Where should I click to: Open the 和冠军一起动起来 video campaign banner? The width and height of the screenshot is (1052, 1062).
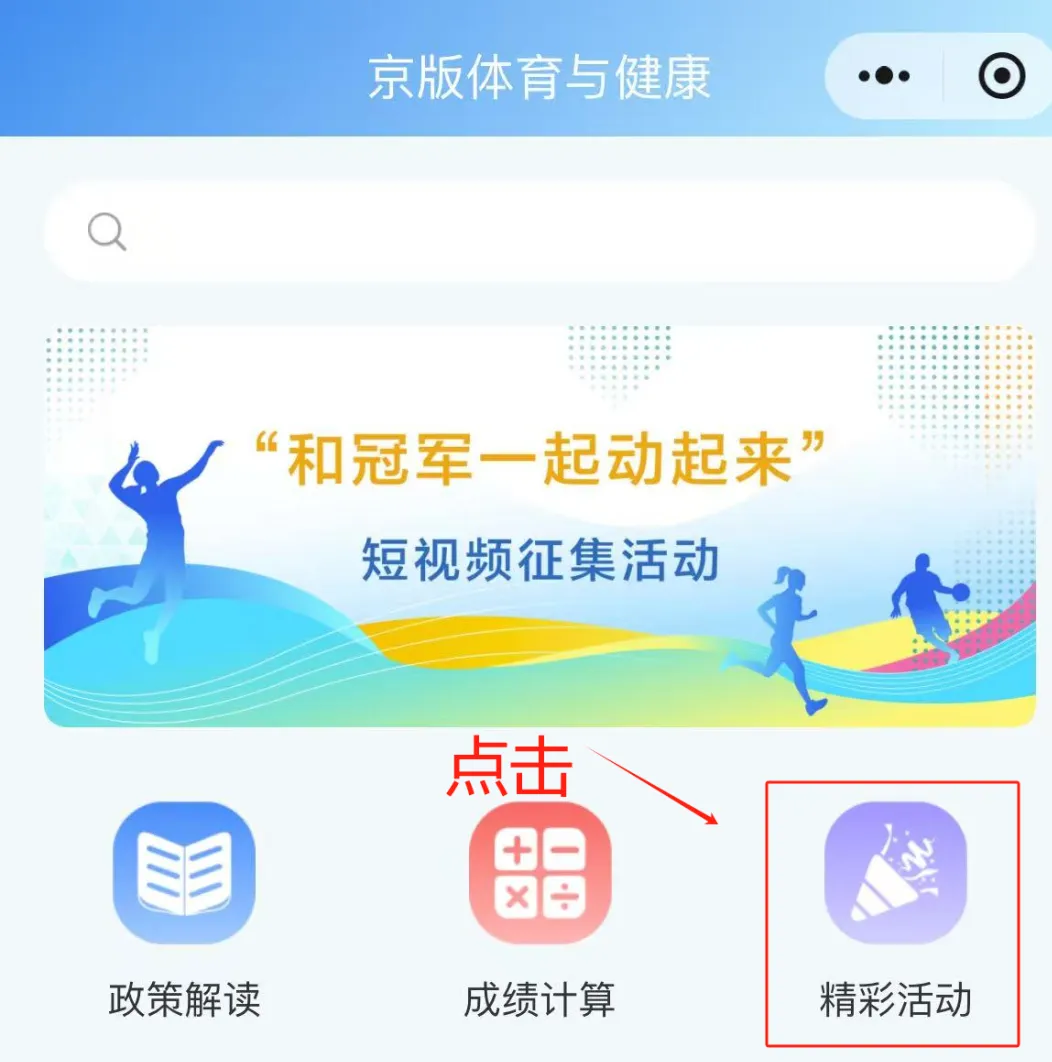coord(540,525)
